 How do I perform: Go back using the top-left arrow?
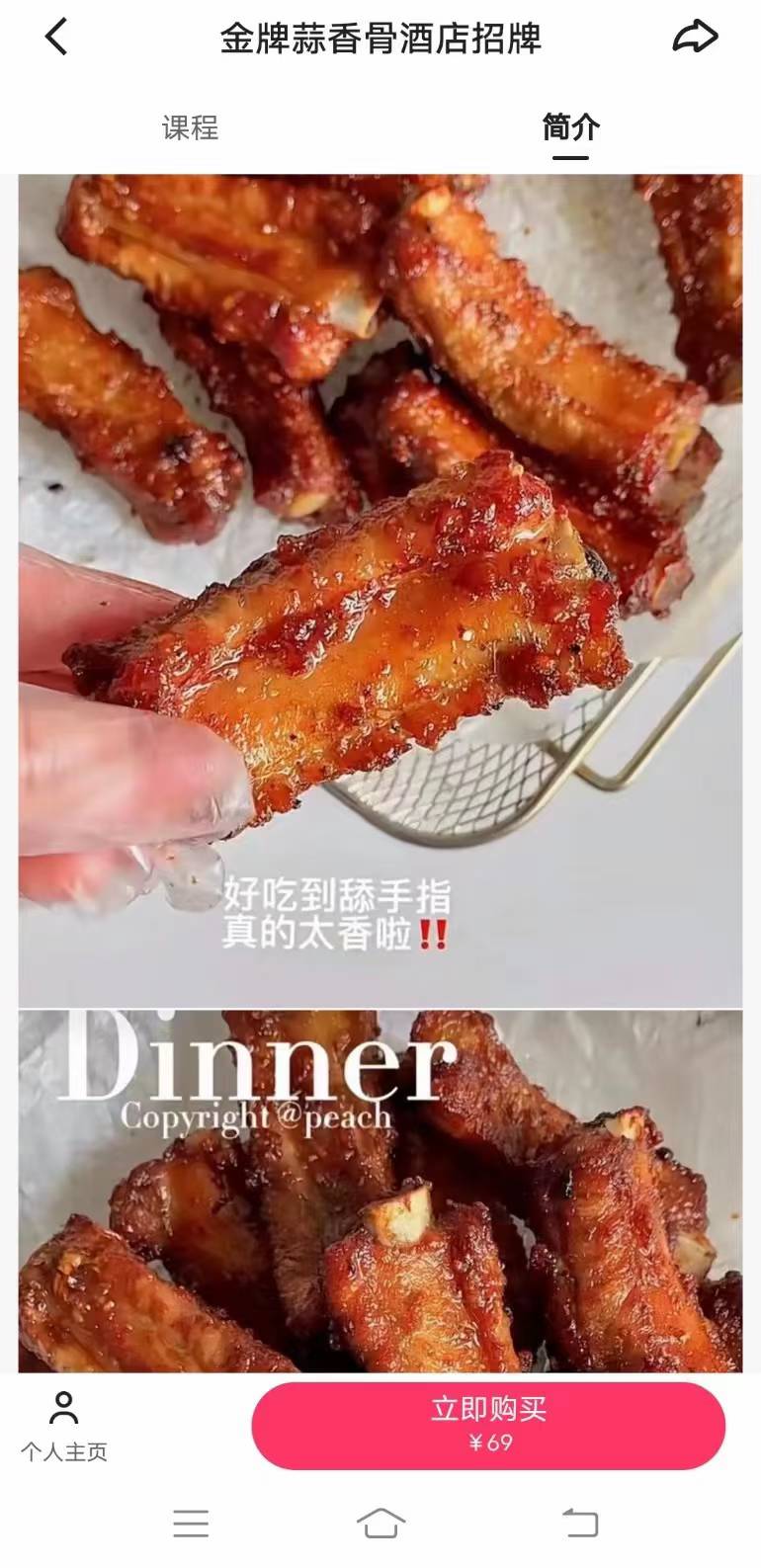click(56, 39)
